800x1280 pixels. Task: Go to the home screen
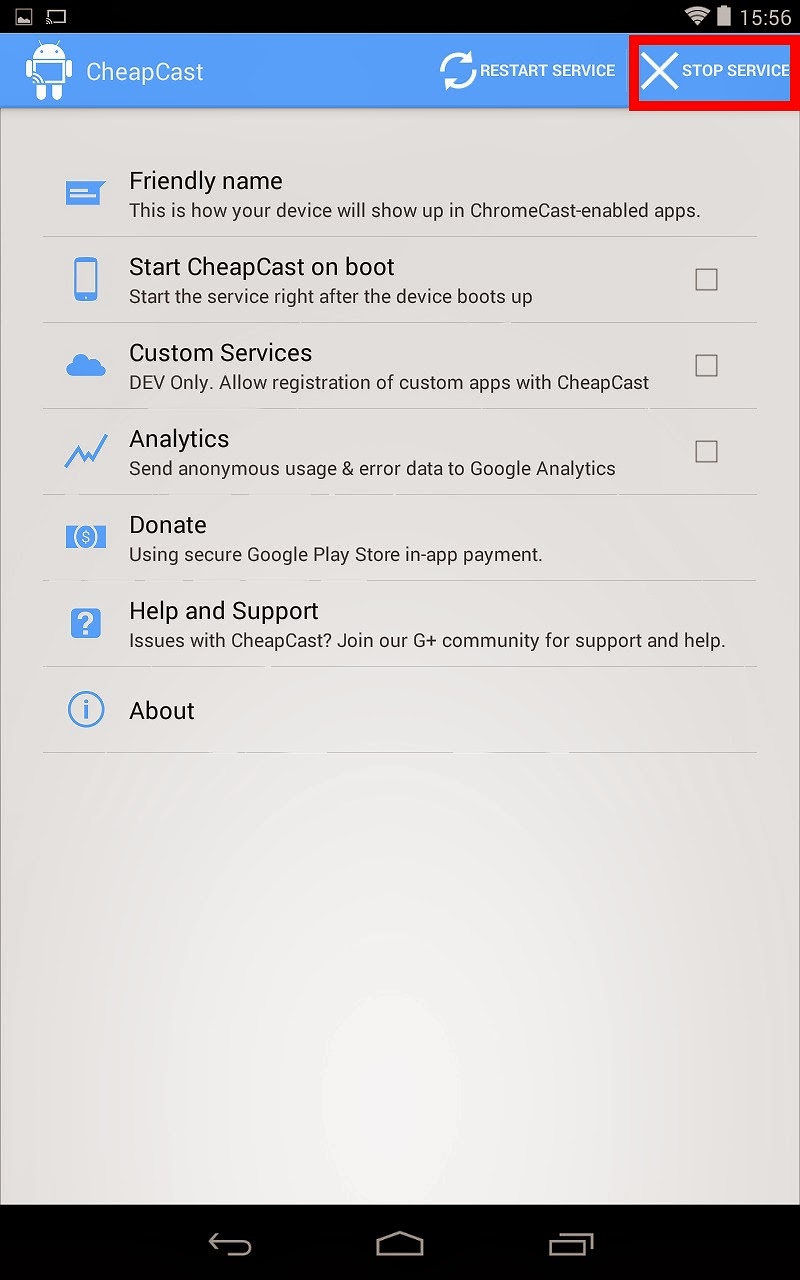pyautogui.click(x=400, y=1243)
